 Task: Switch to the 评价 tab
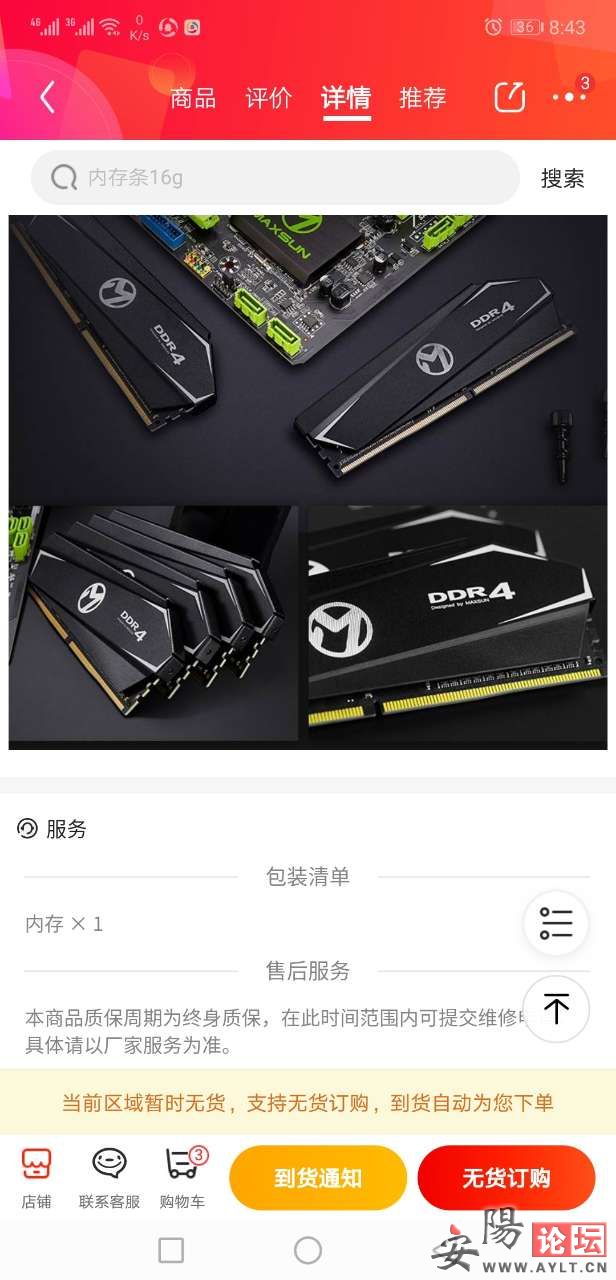[x=269, y=98]
